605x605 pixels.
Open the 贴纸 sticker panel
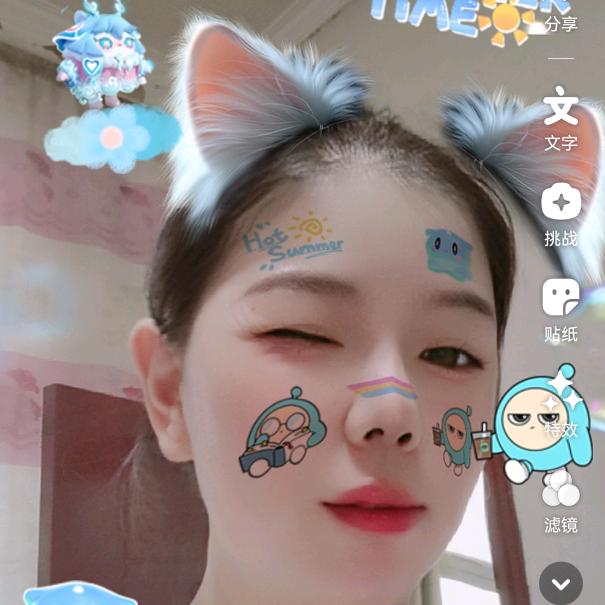(x=561, y=306)
